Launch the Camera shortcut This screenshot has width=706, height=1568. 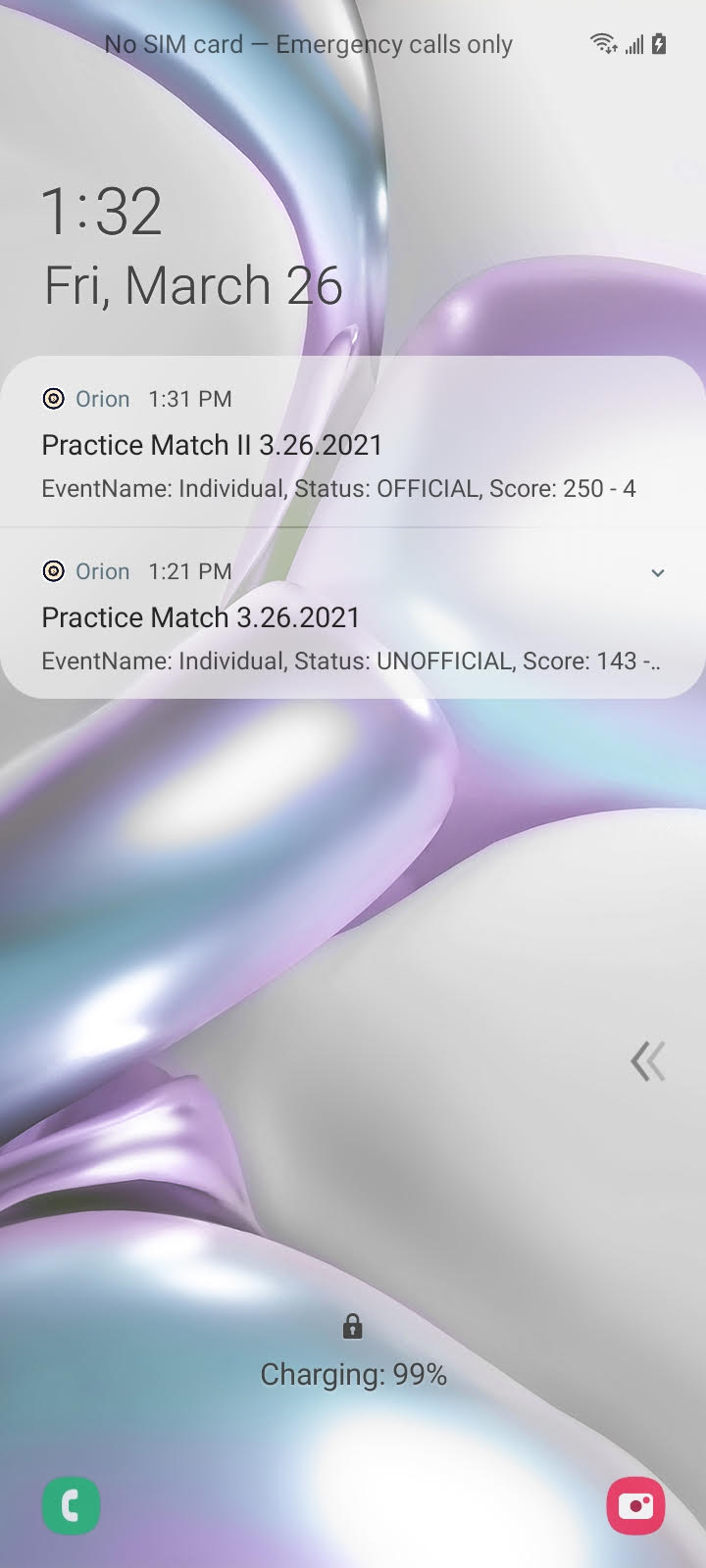click(635, 1506)
